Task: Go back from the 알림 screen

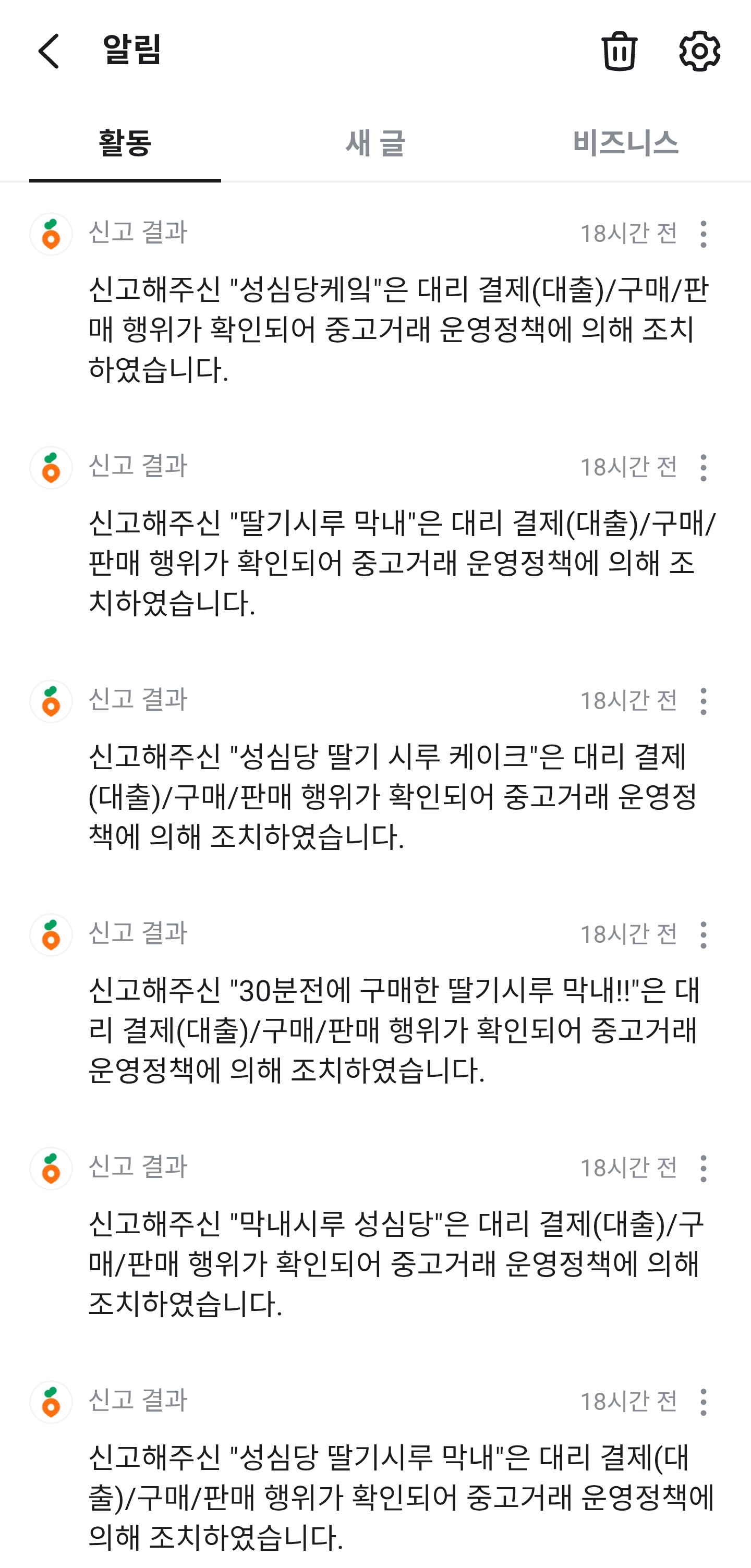Action: pyautogui.click(x=49, y=51)
